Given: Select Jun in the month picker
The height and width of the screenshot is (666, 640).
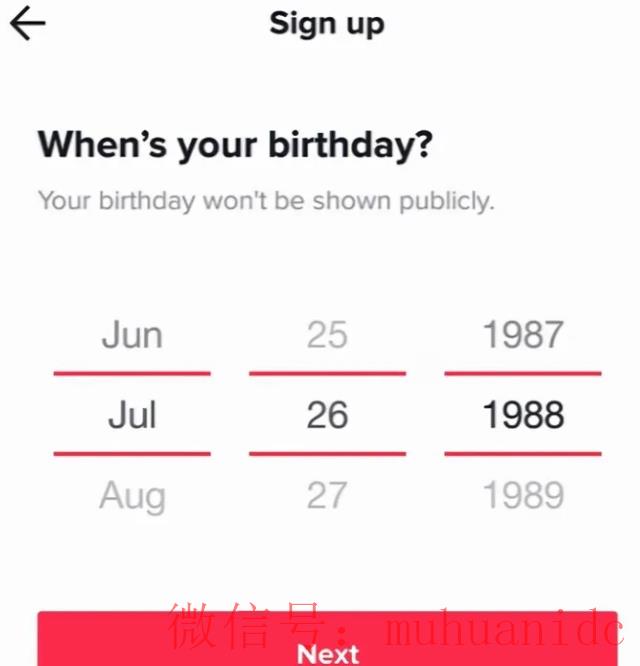Looking at the screenshot, I should pyautogui.click(x=132, y=335).
